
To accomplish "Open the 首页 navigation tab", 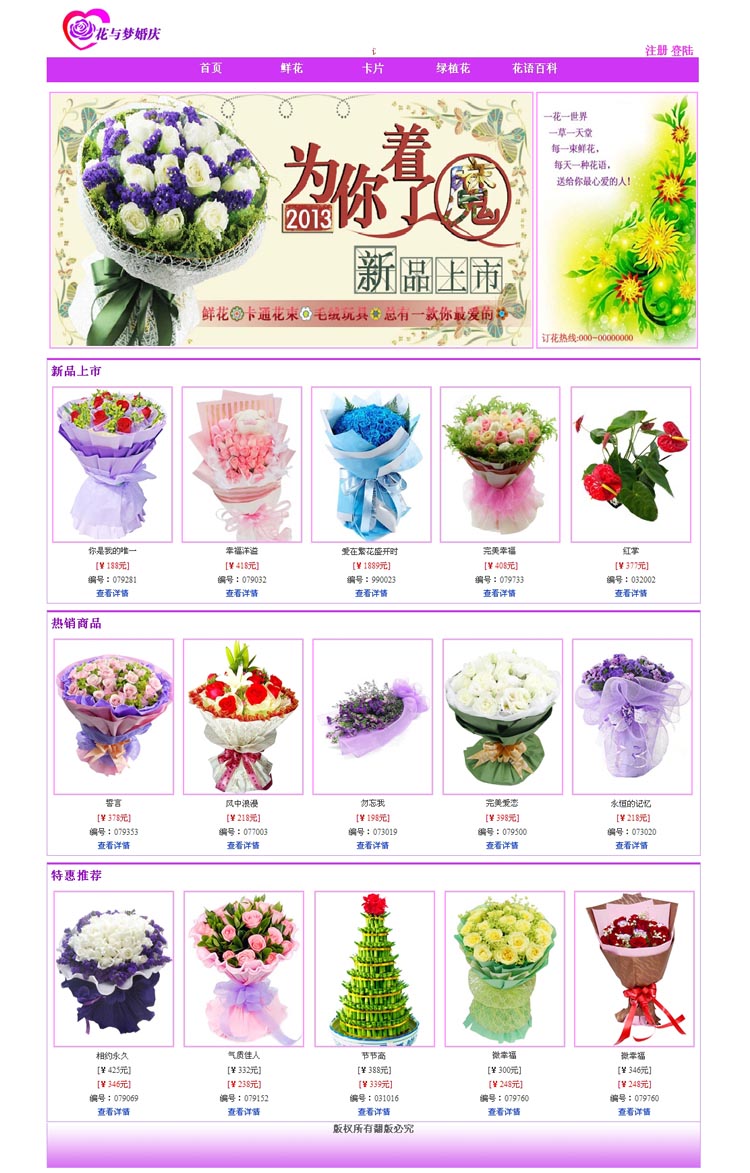I will 210,69.
